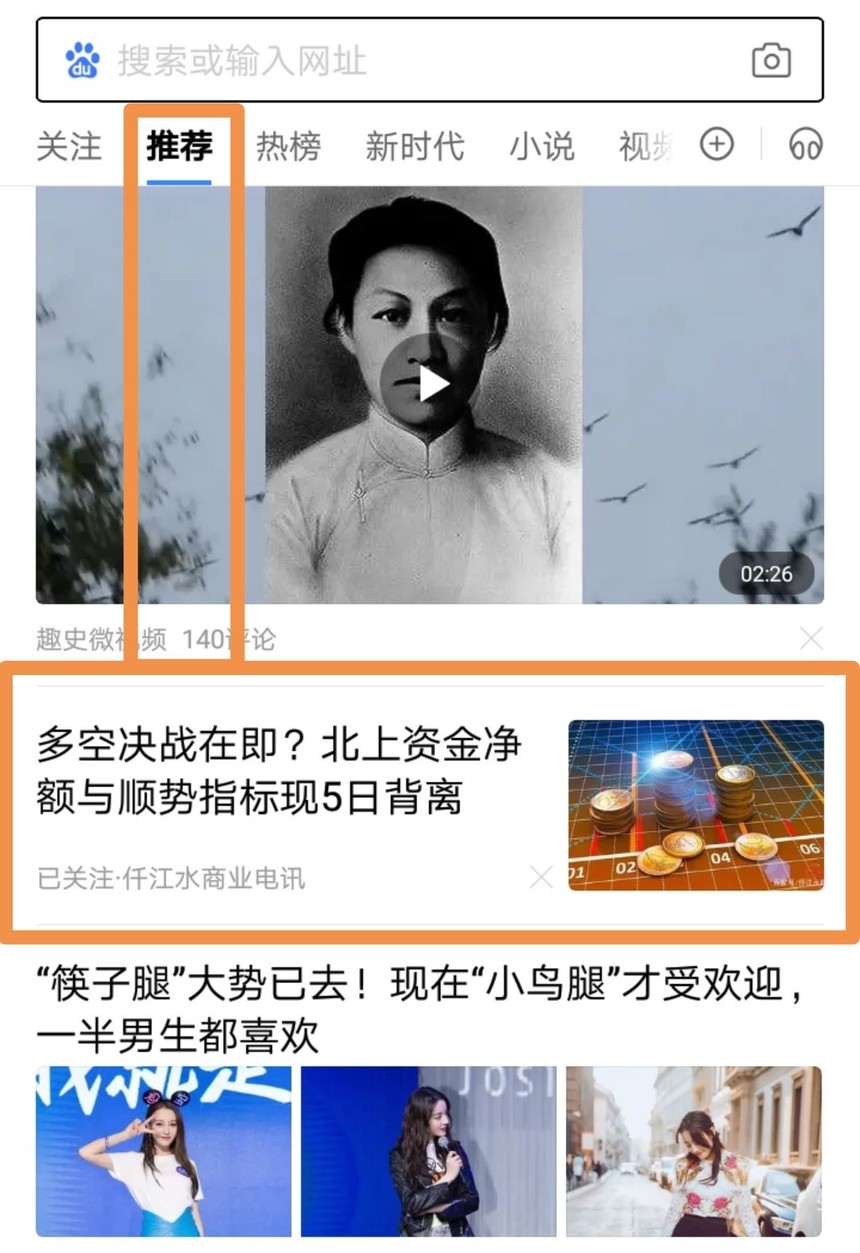Dismiss the 趣史微视频 video card

click(x=811, y=639)
